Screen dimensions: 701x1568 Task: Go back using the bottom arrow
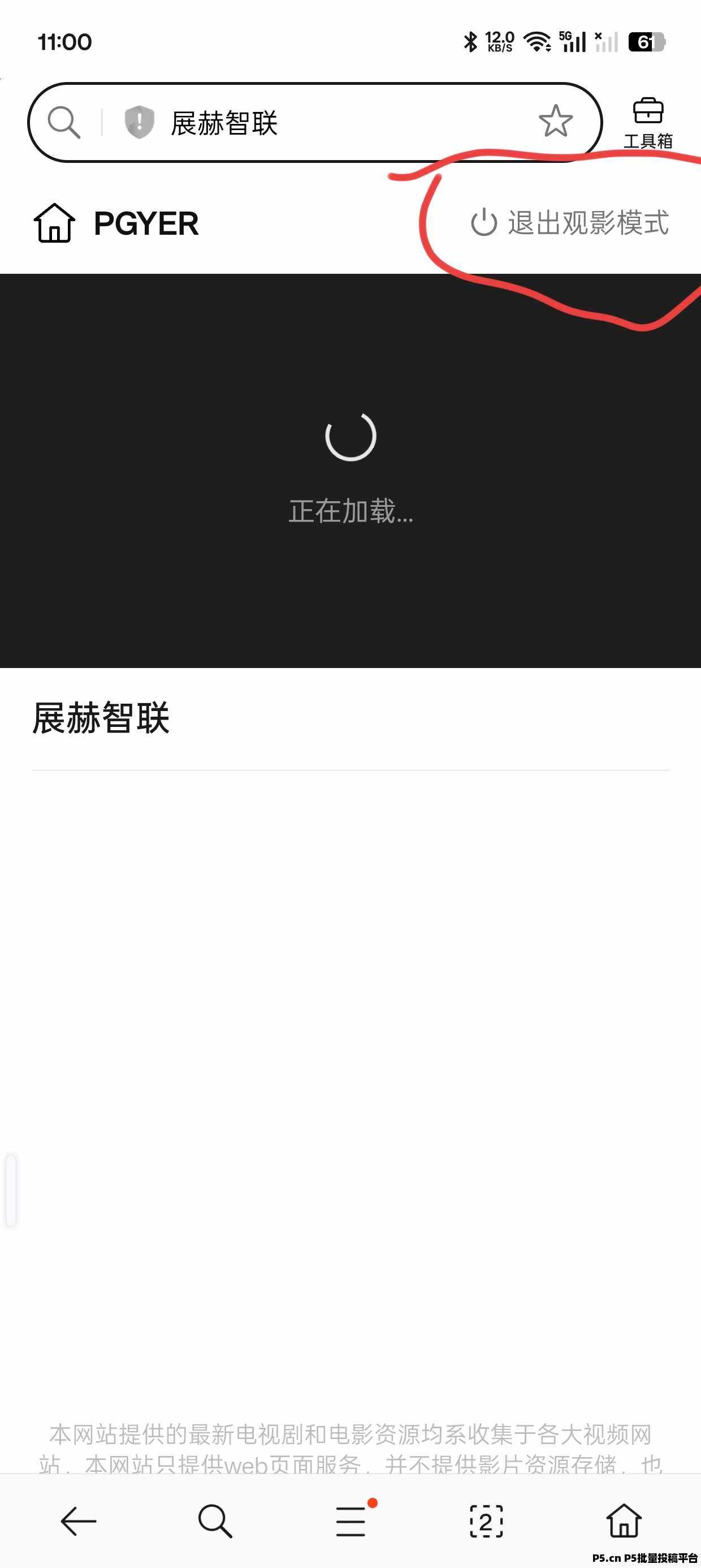pyautogui.click(x=79, y=1521)
